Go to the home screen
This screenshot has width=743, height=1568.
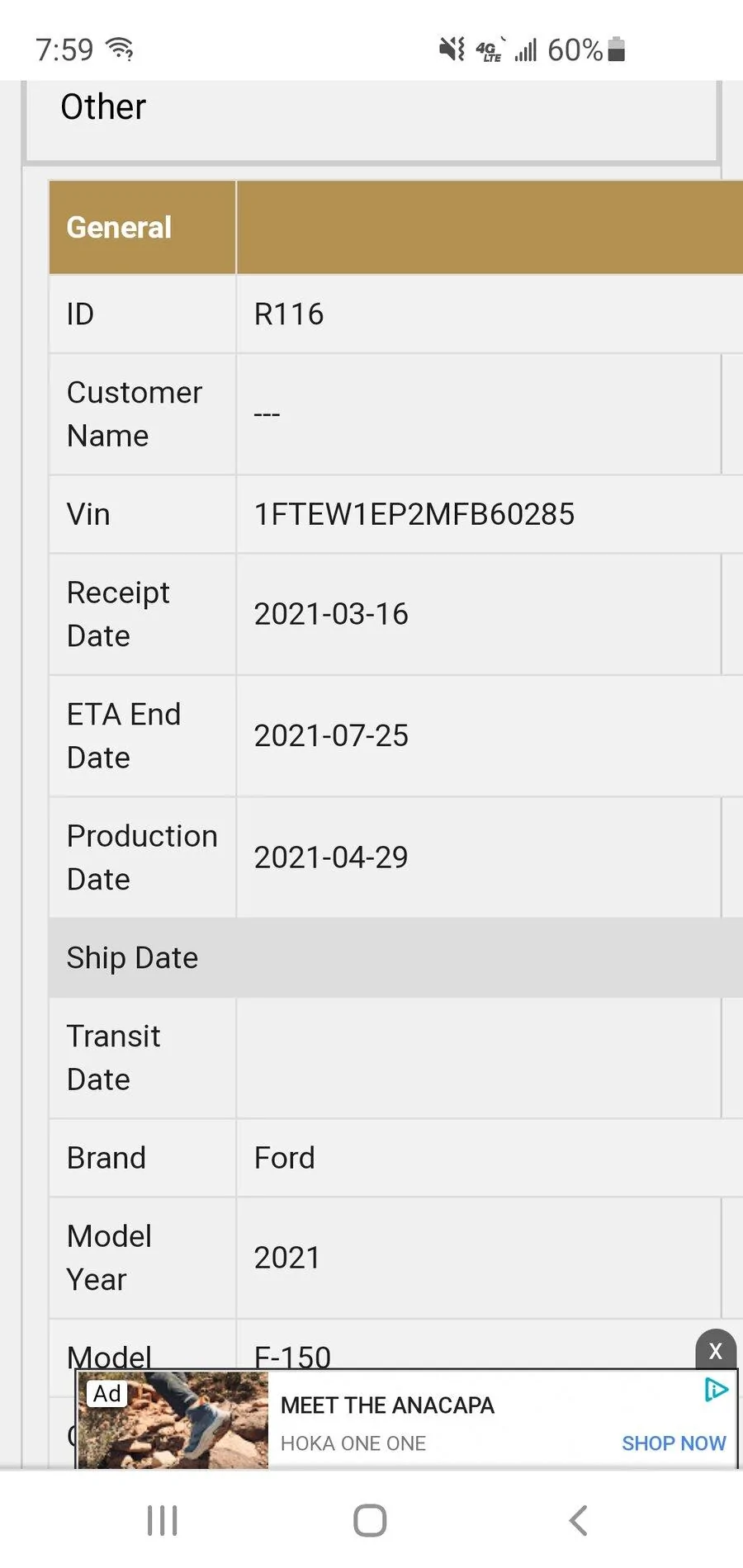370,1520
